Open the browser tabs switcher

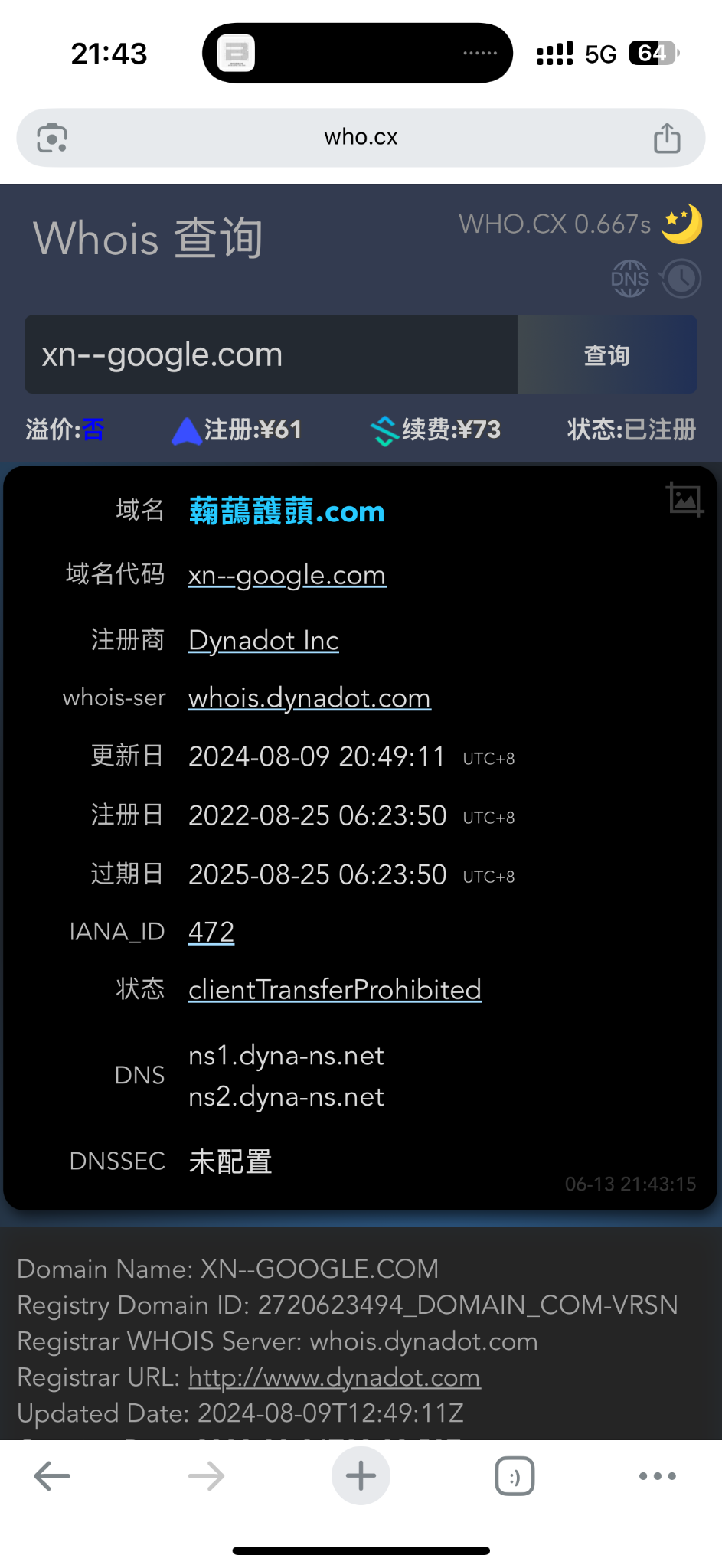[515, 1476]
